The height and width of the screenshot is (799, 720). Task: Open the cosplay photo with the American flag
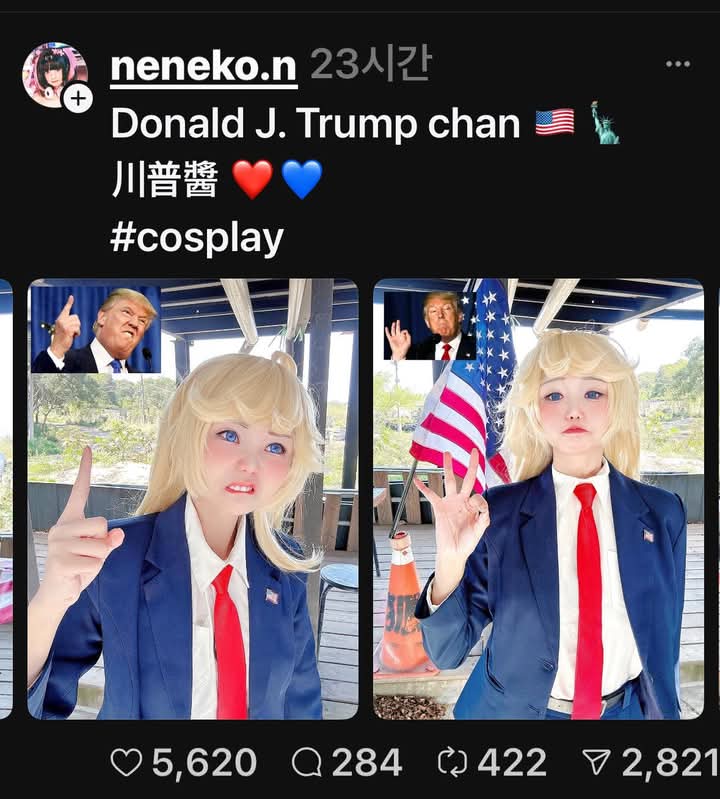tap(538, 498)
